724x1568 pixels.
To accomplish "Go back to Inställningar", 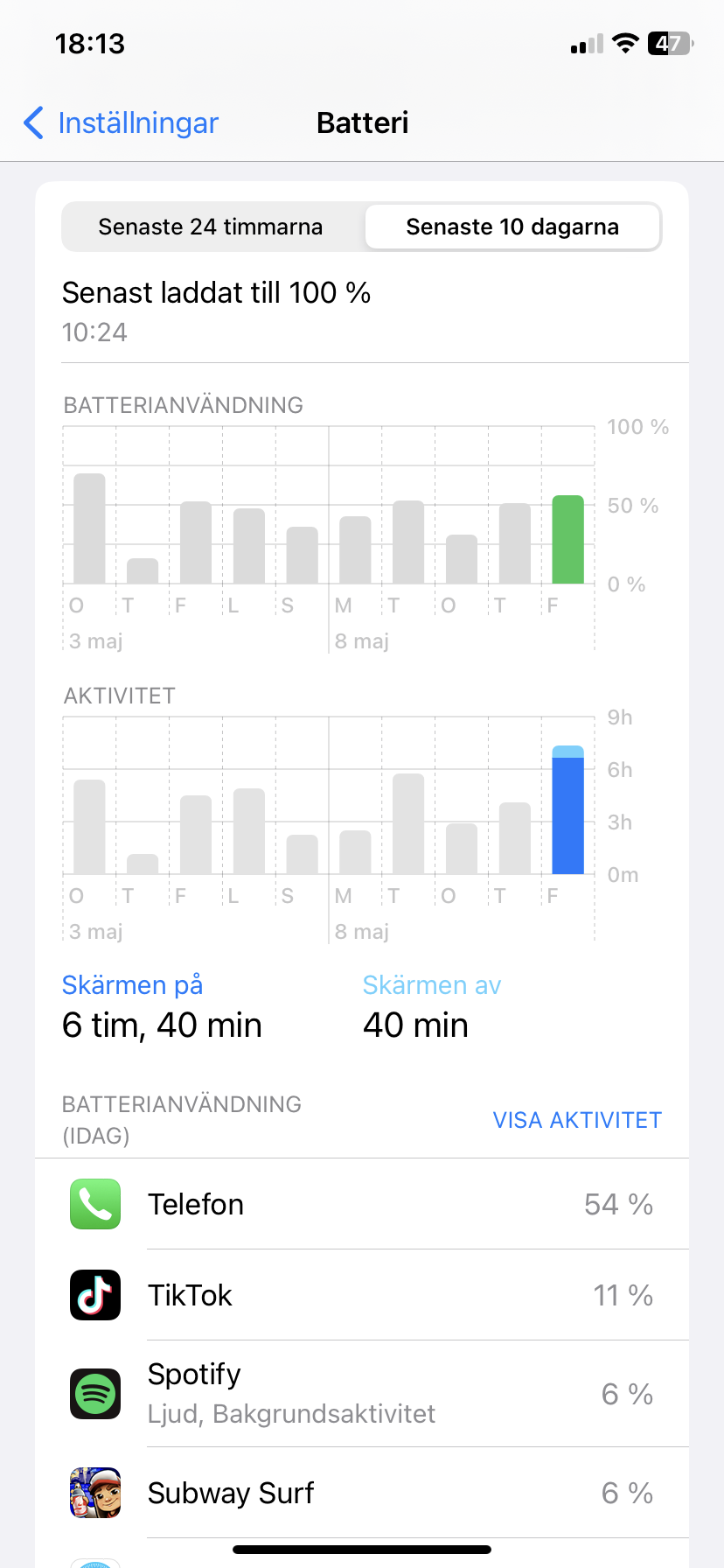I will coord(121,122).
